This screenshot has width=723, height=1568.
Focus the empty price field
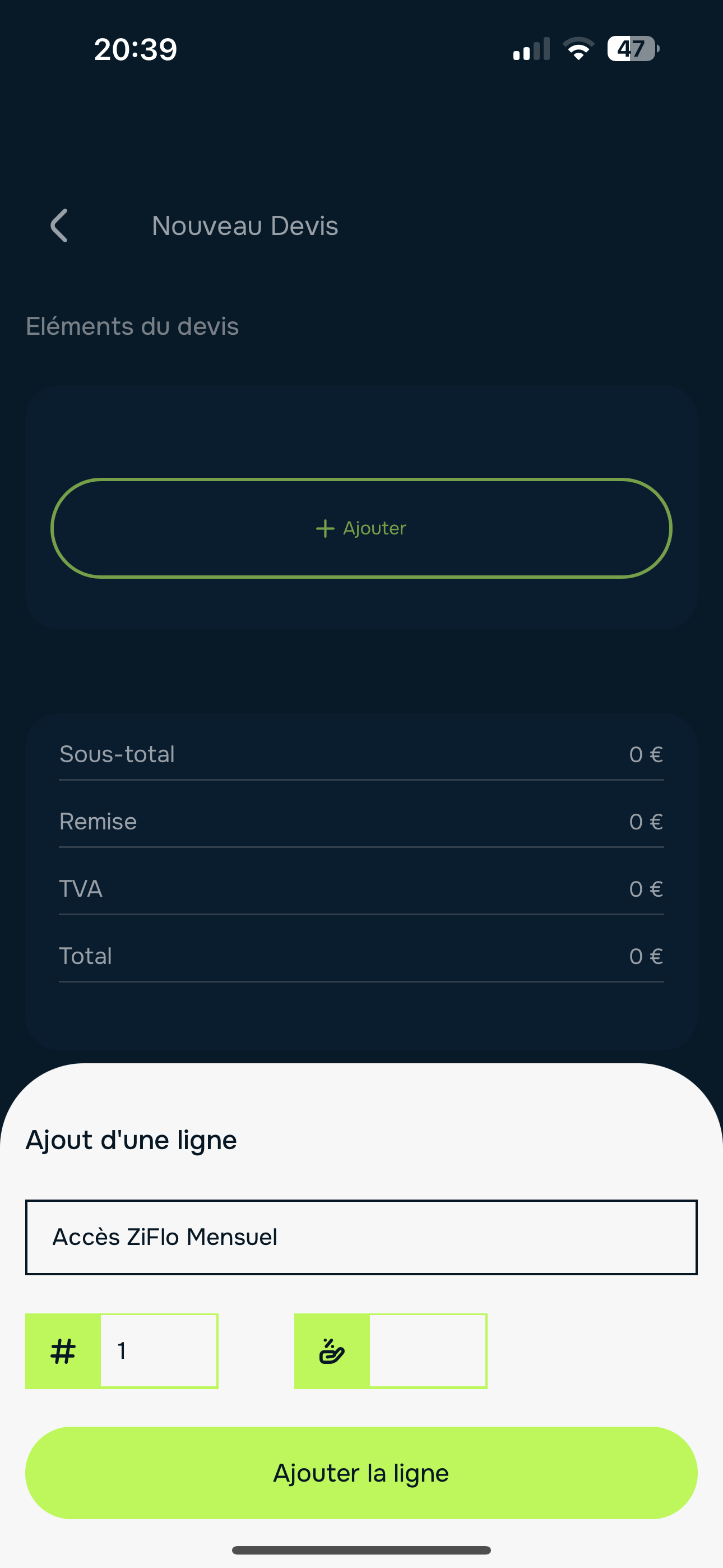click(x=427, y=1351)
